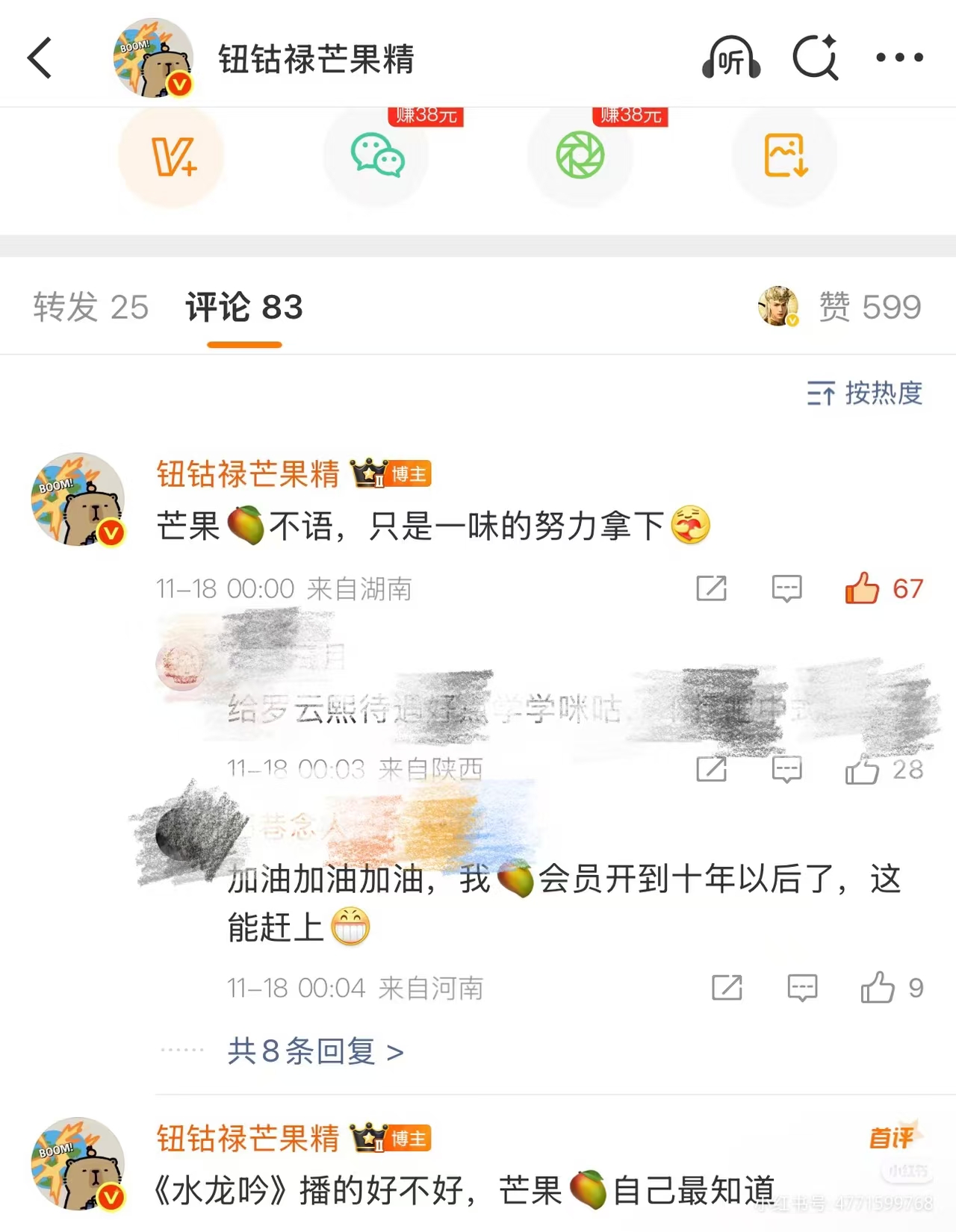
Task: Open the search icon in the header
Action: pyautogui.click(x=815, y=57)
